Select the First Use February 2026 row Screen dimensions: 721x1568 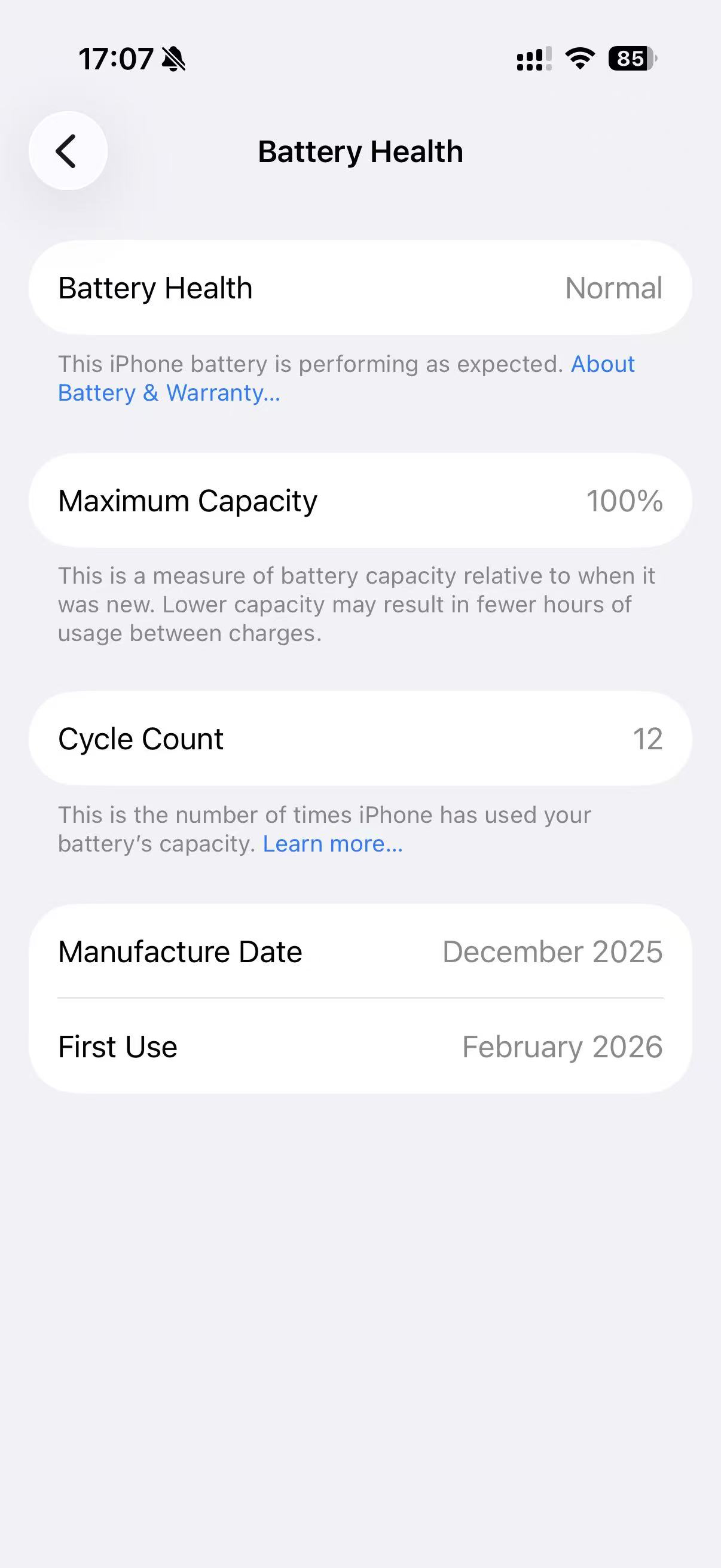point(360,1047)
